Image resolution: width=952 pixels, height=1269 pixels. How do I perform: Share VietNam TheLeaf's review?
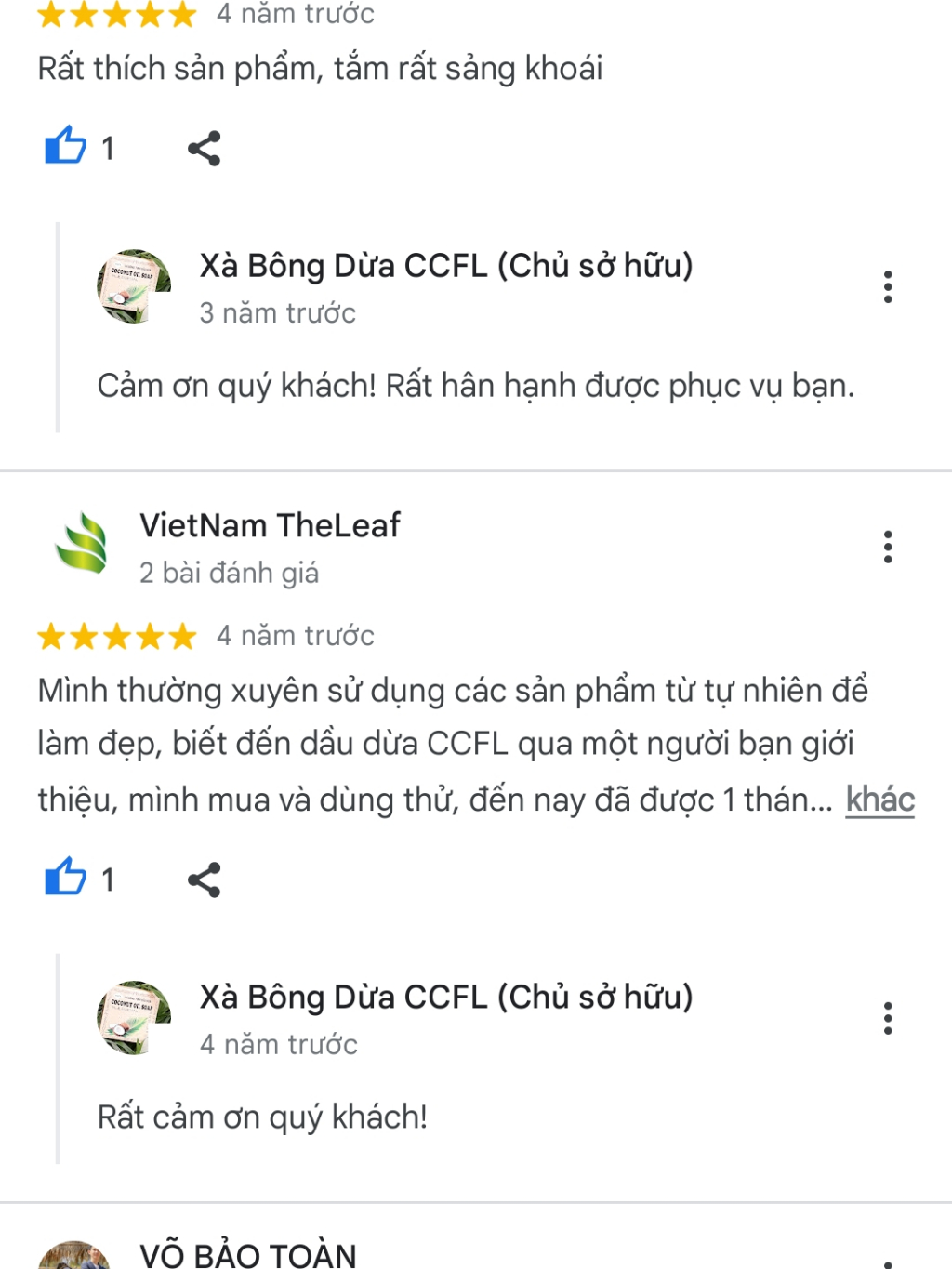pos(204,879)
